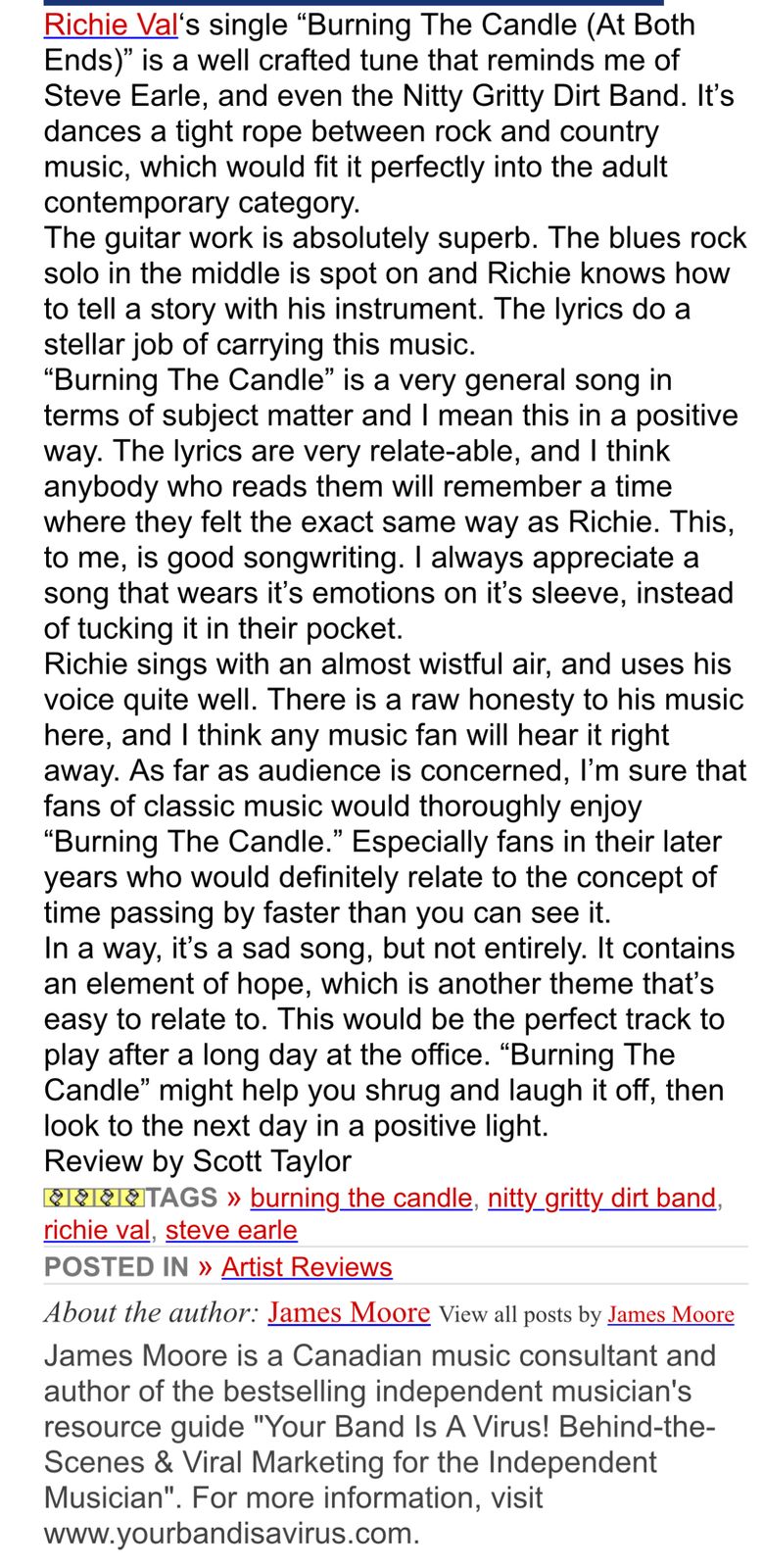Open the Richie Val link in the article text
This screenshot has height=1568, width=763.
[x=110, y=24]
